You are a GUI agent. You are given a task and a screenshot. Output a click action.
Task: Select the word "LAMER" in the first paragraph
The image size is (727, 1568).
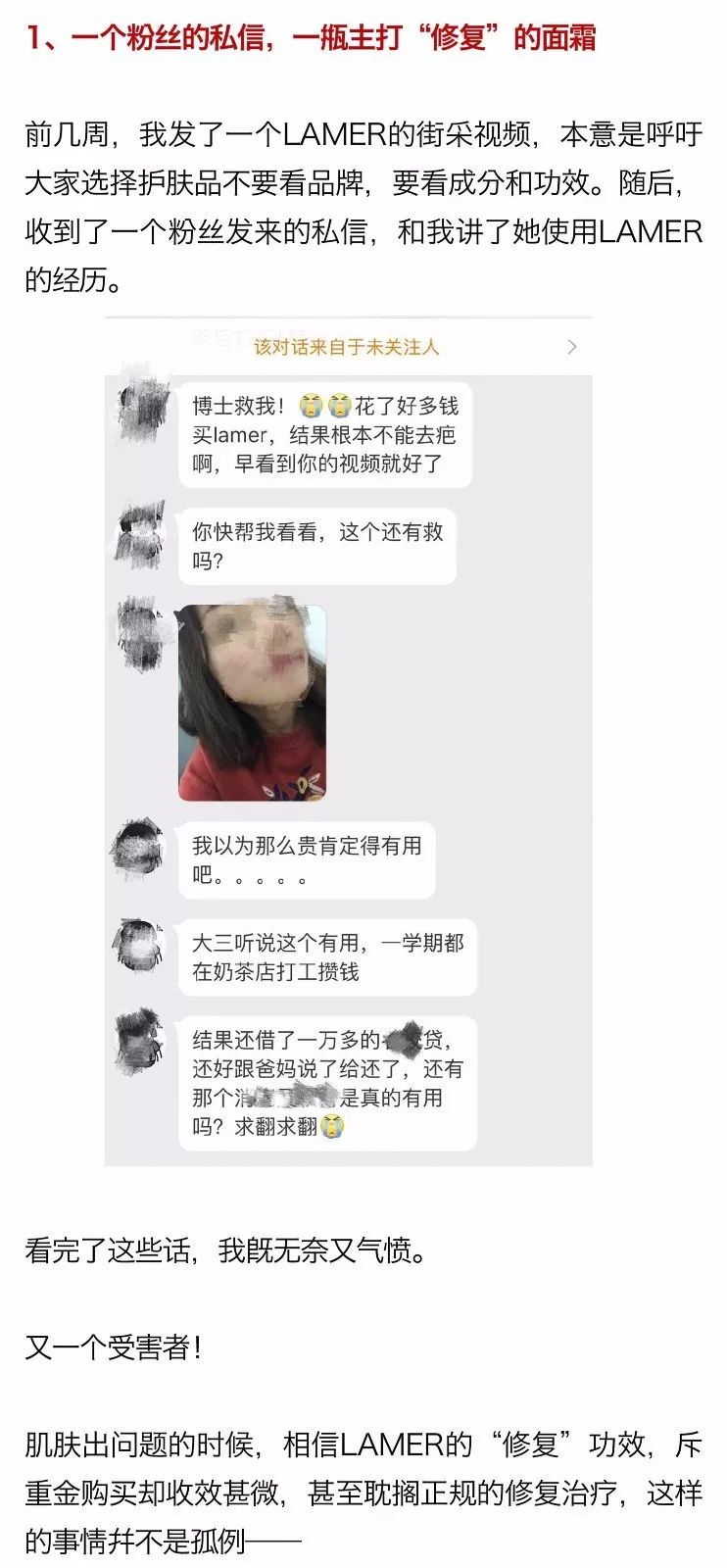(340, 132)
